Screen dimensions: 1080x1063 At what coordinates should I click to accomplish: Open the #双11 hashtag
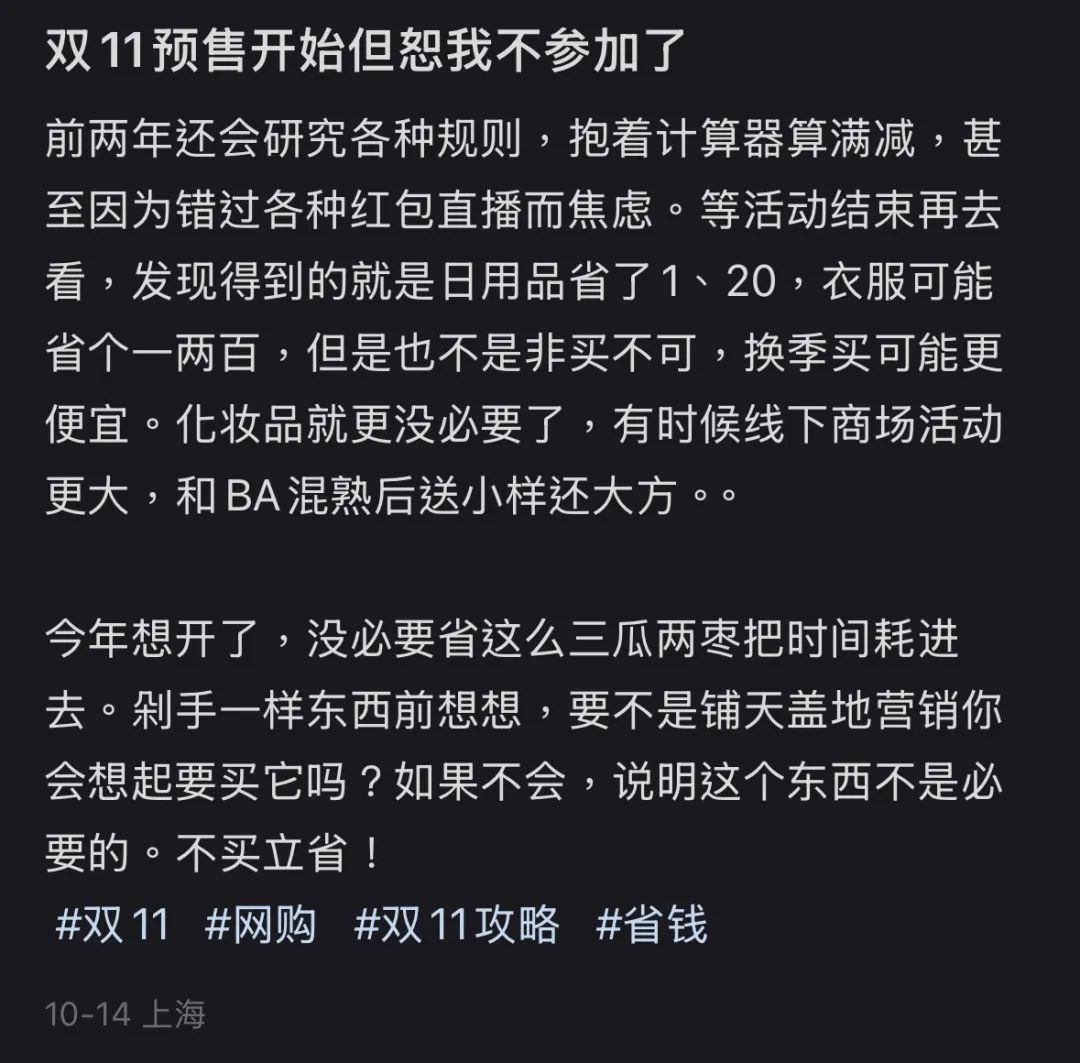click(x=112, y=925)
